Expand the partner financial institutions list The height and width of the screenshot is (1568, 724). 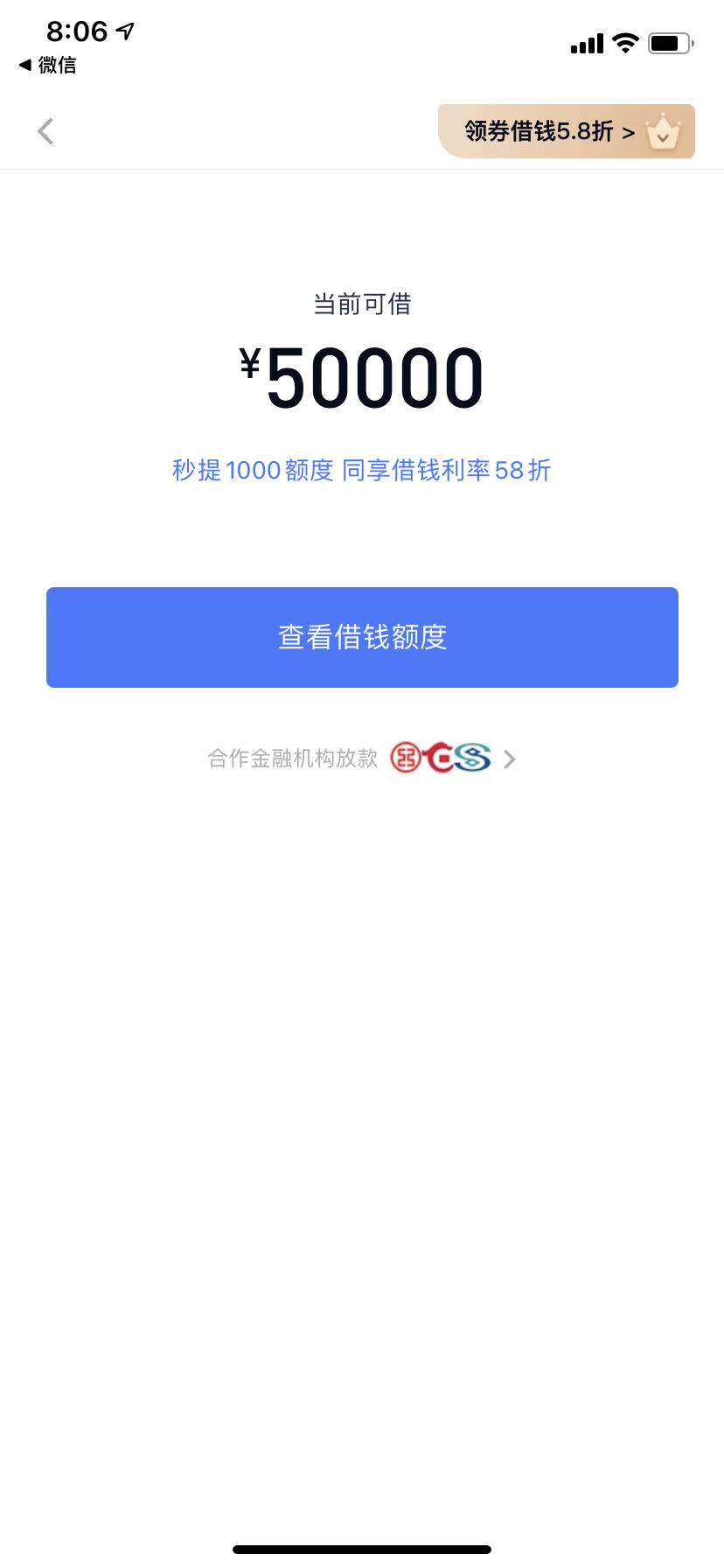510,758
